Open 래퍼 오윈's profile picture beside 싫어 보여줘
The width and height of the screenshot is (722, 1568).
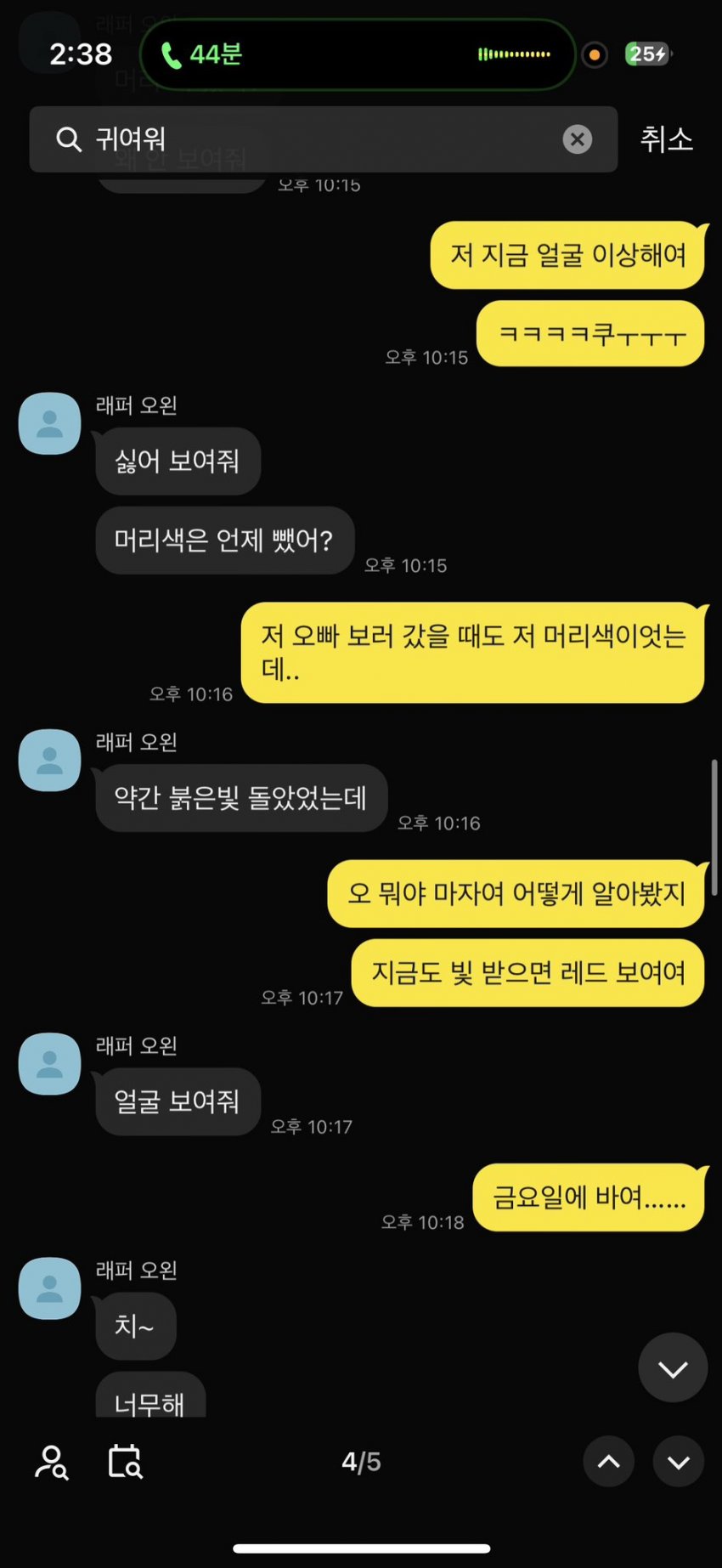coord(49,423)
